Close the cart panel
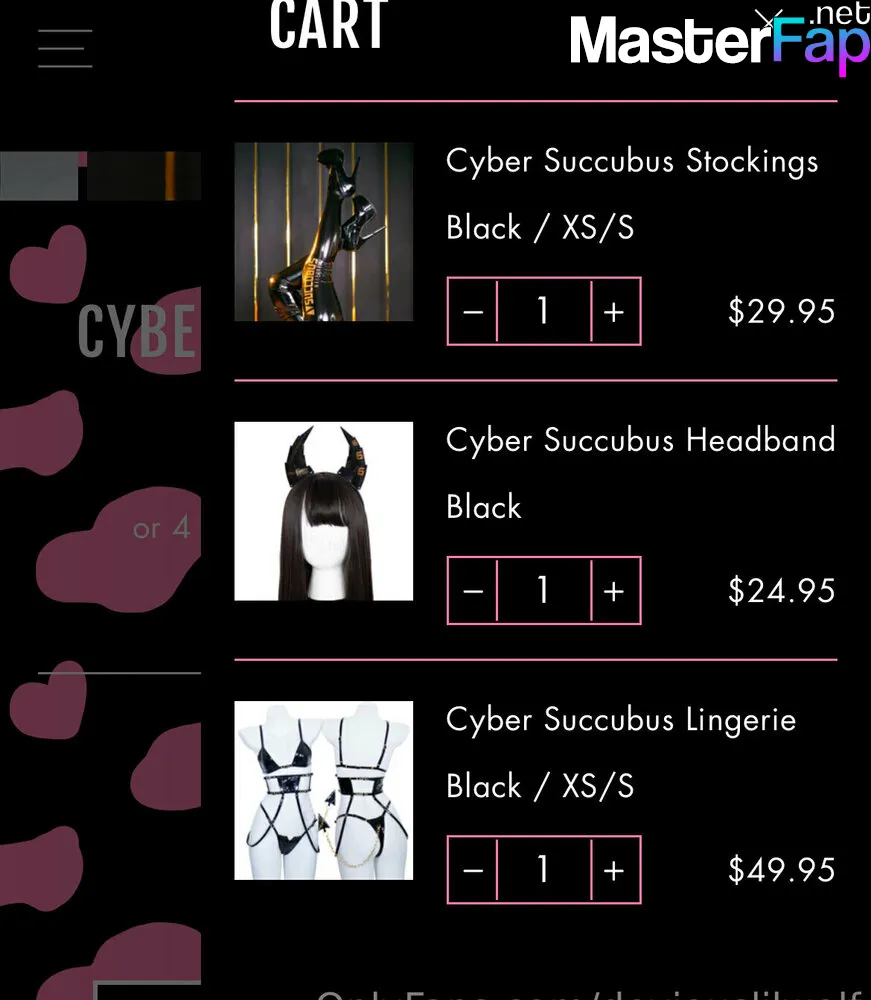The width and height of the screenshot is (871, 1000). [x=768, y=19]
